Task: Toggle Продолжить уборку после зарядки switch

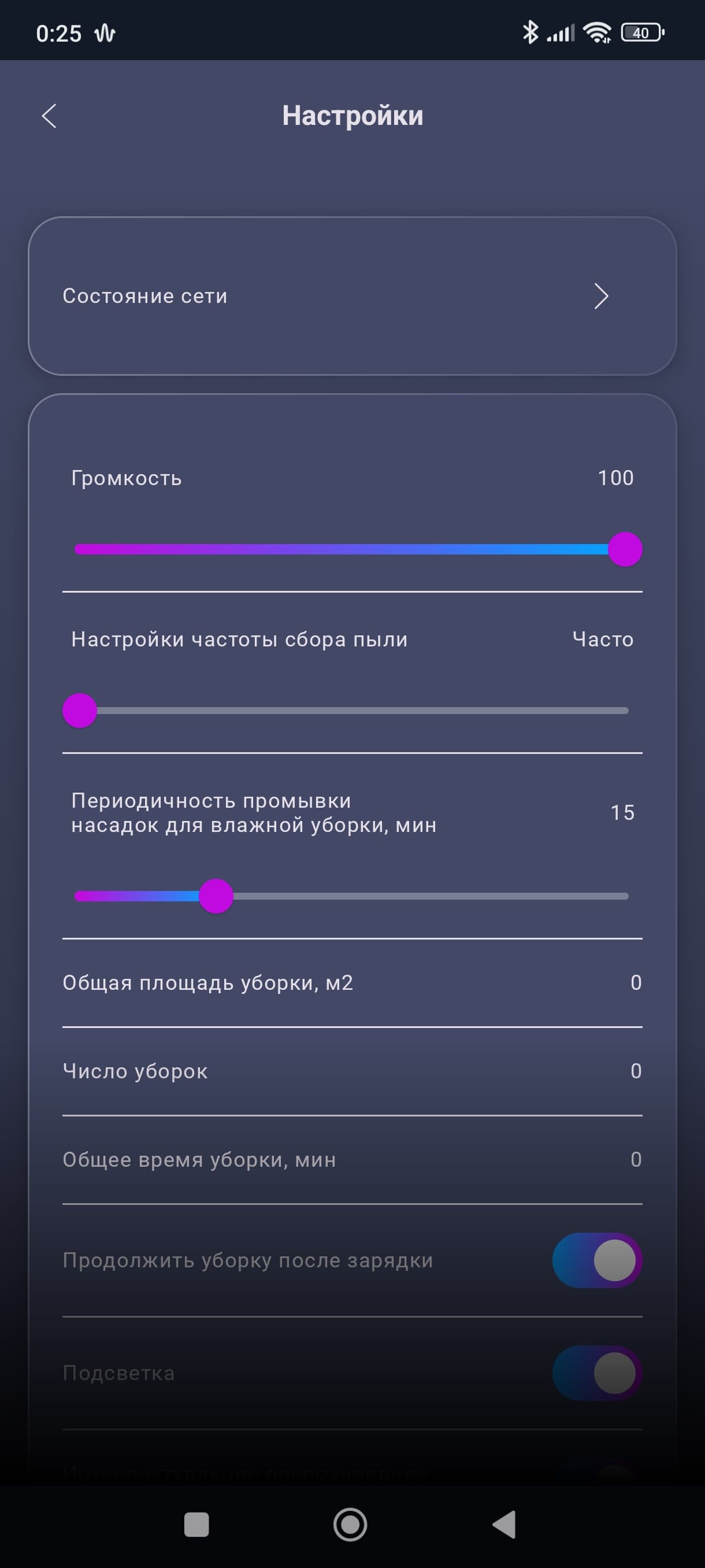Action: [x=598, y=1260]
